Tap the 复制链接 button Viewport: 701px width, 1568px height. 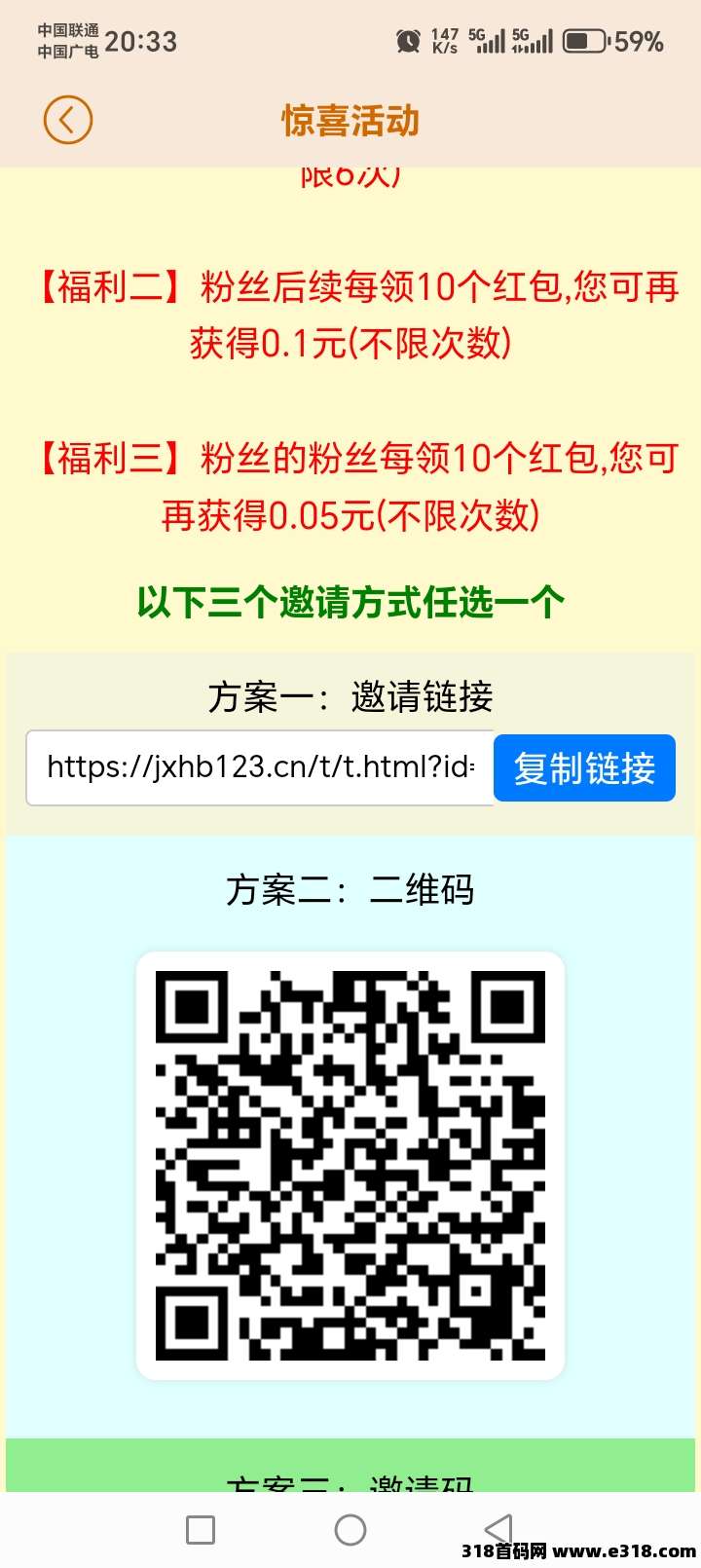tap(584, 768)
